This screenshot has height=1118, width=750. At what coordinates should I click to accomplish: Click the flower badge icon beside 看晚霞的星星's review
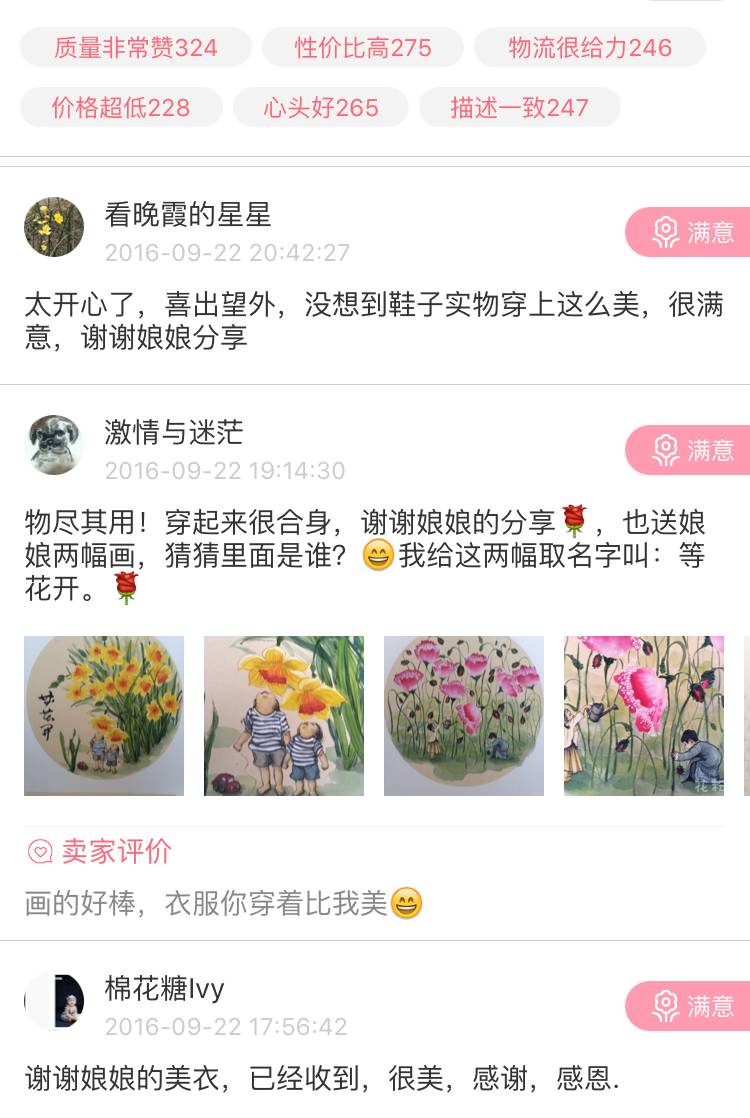(x=665, y=231)
